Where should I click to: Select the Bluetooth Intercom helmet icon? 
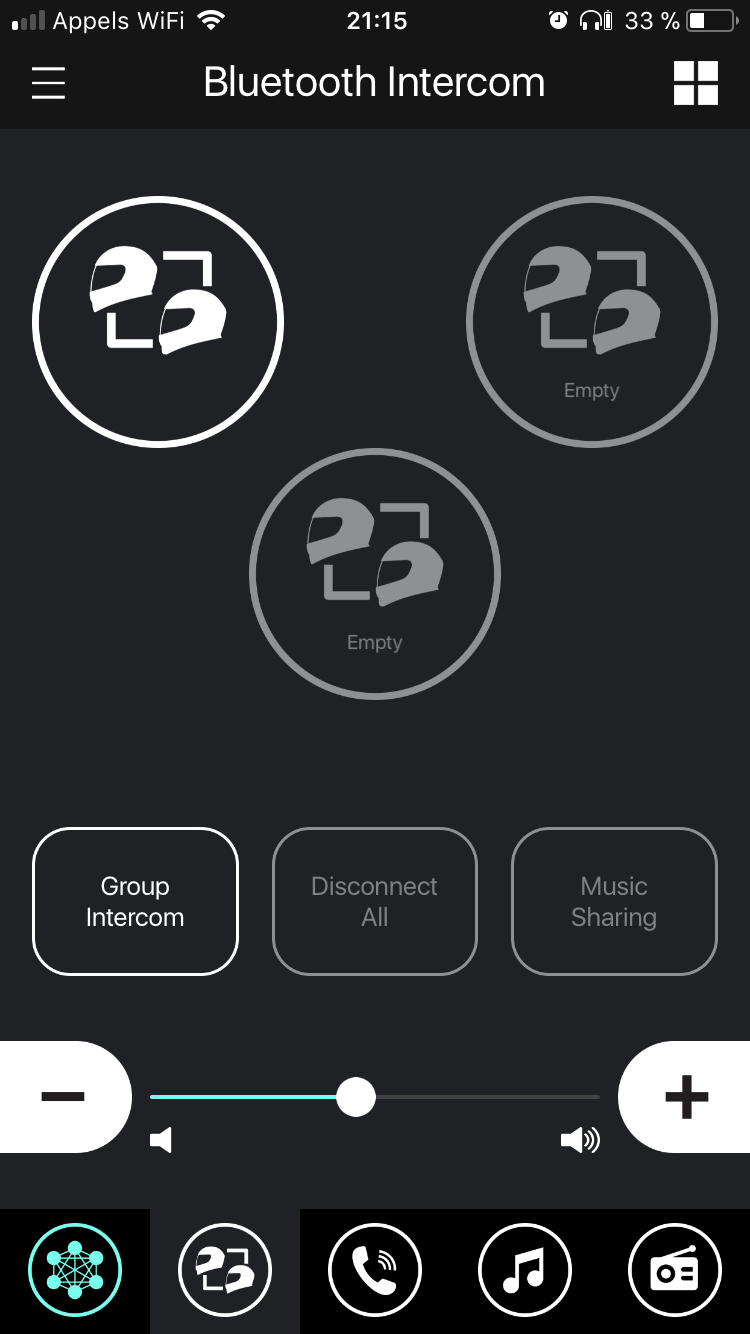click(x=225, y=1268)
